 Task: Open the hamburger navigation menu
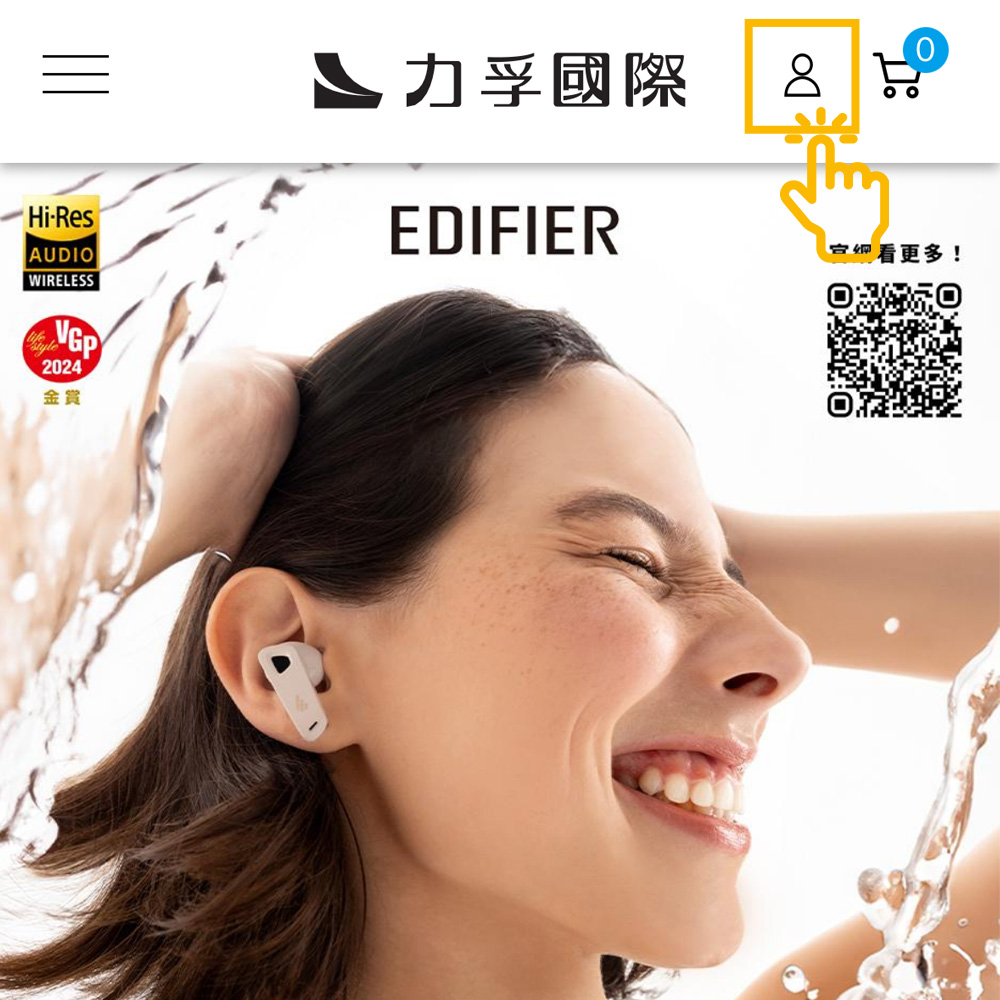75,75
